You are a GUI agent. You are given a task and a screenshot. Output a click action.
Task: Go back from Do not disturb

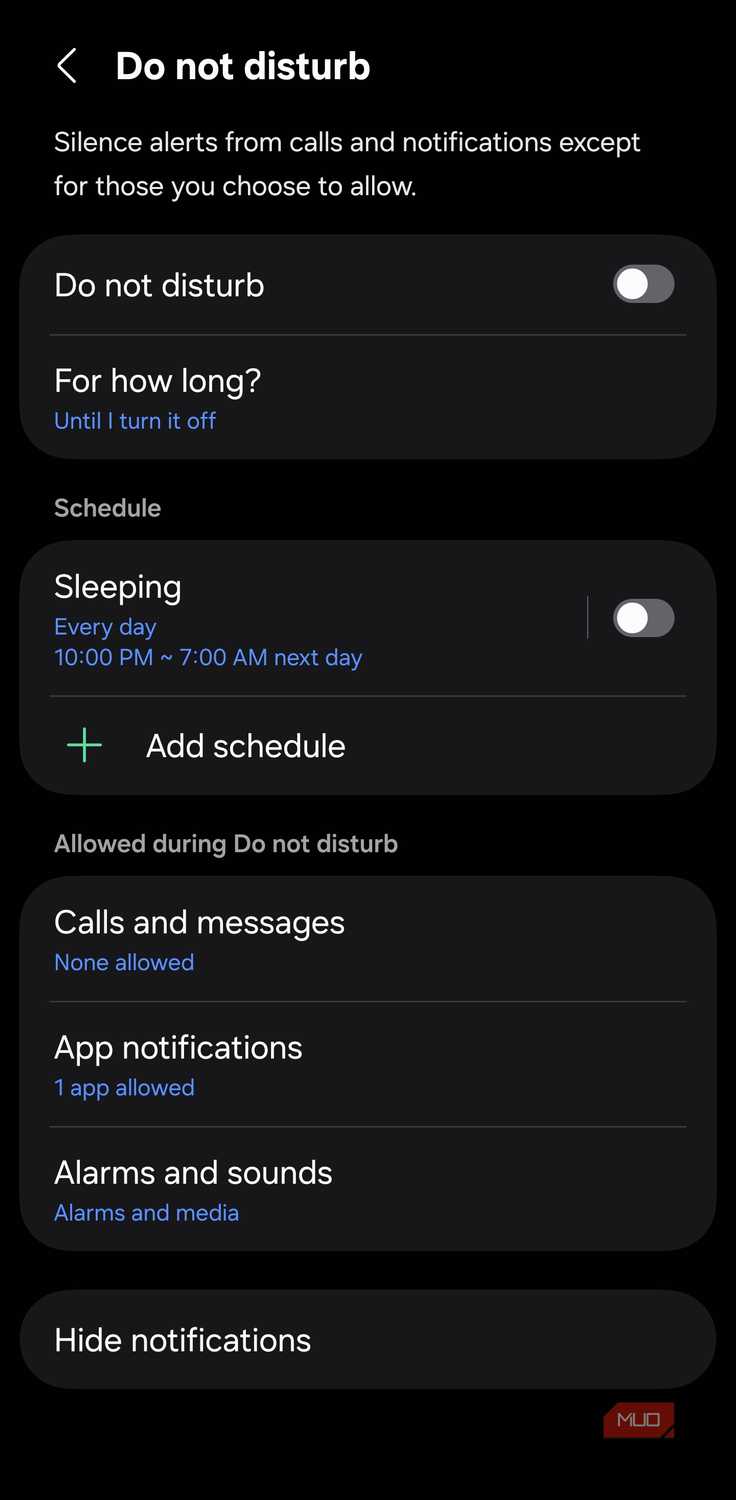pyautogui.click(x=67, y=67)
